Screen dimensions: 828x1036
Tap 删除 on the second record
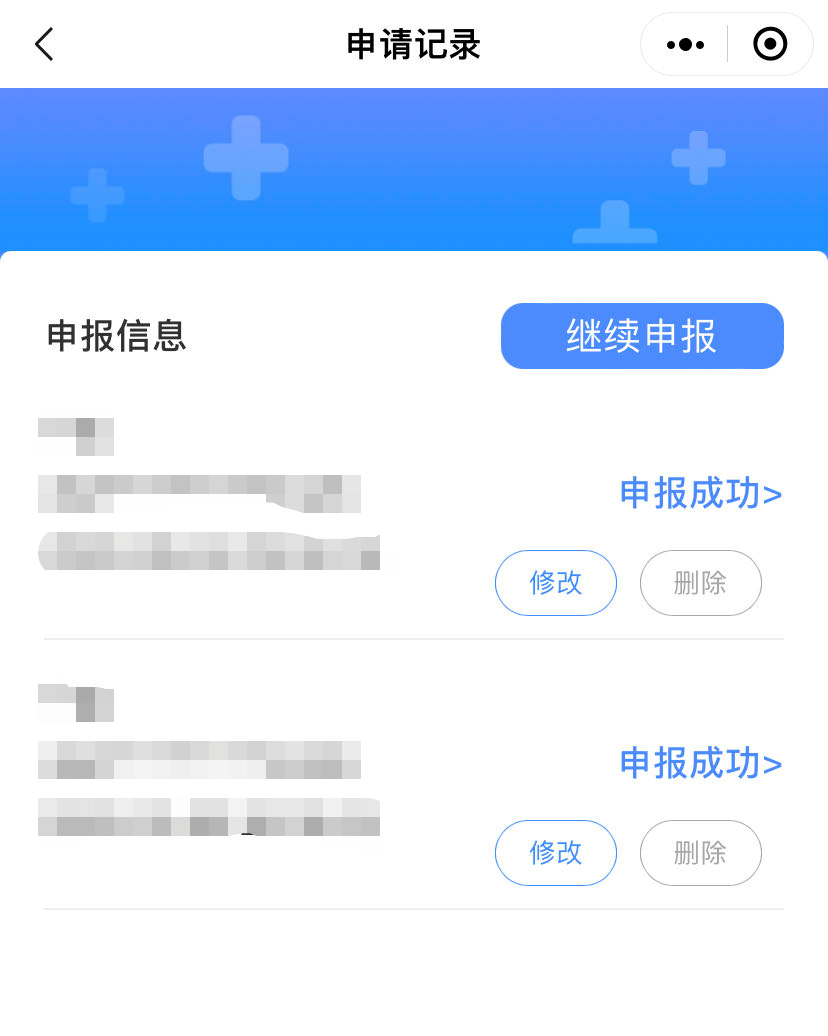(701, 853)
